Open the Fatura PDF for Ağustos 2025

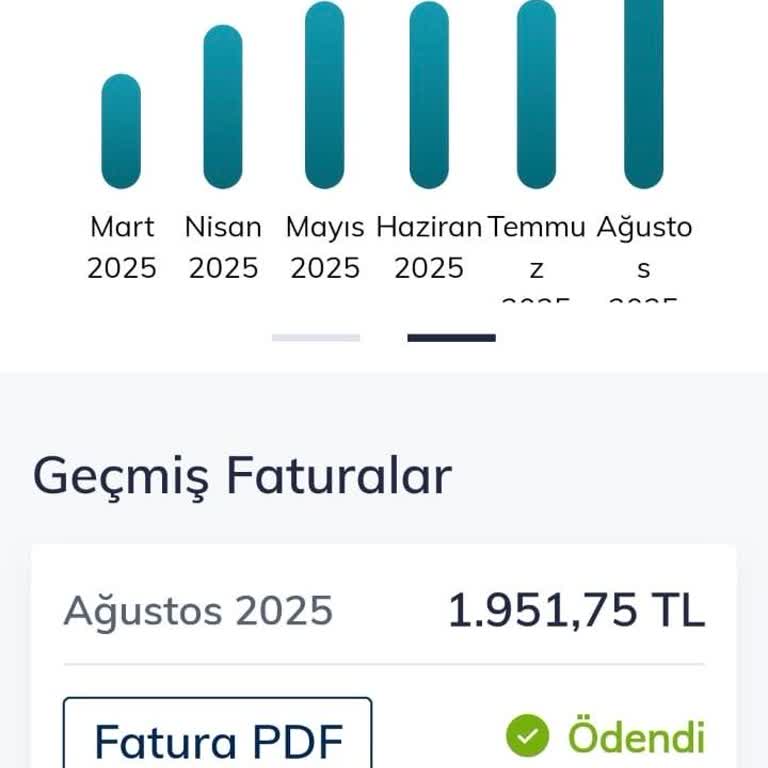pyautogui.click(x=217, y=738)
